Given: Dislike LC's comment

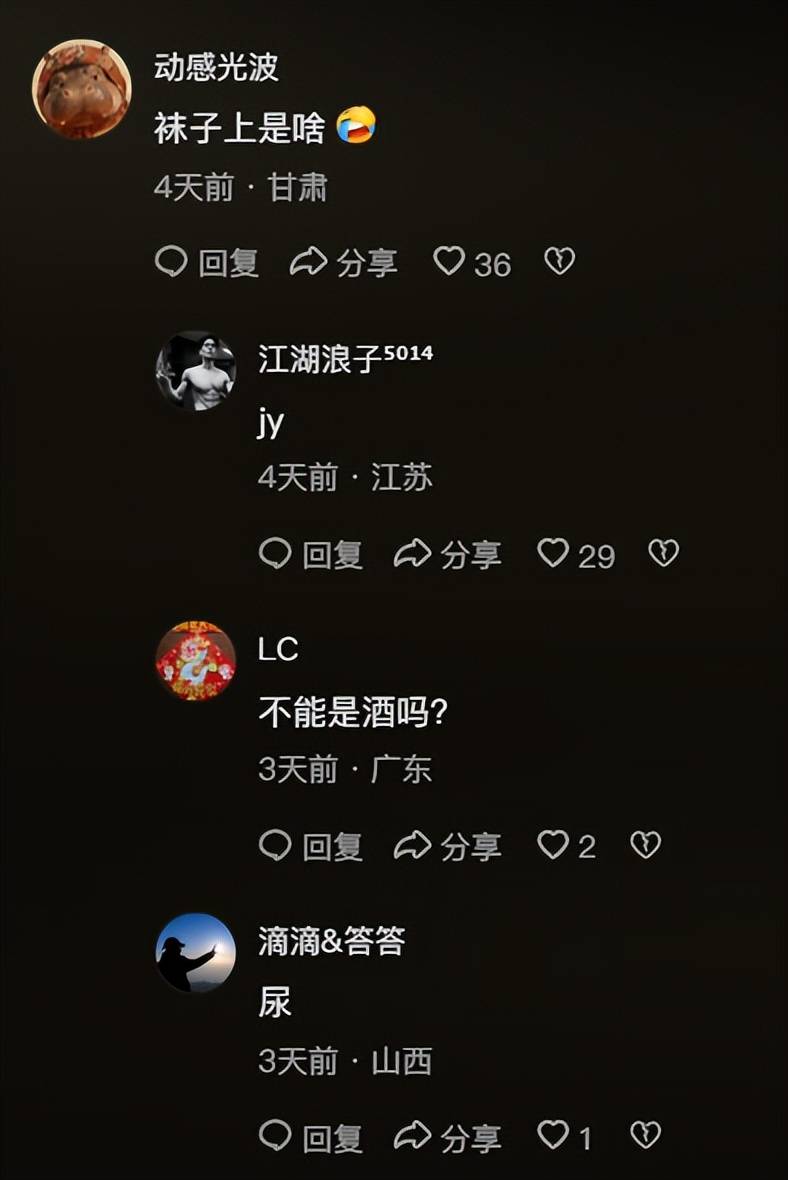Looking at the screenshot, I should coord(646,845).
